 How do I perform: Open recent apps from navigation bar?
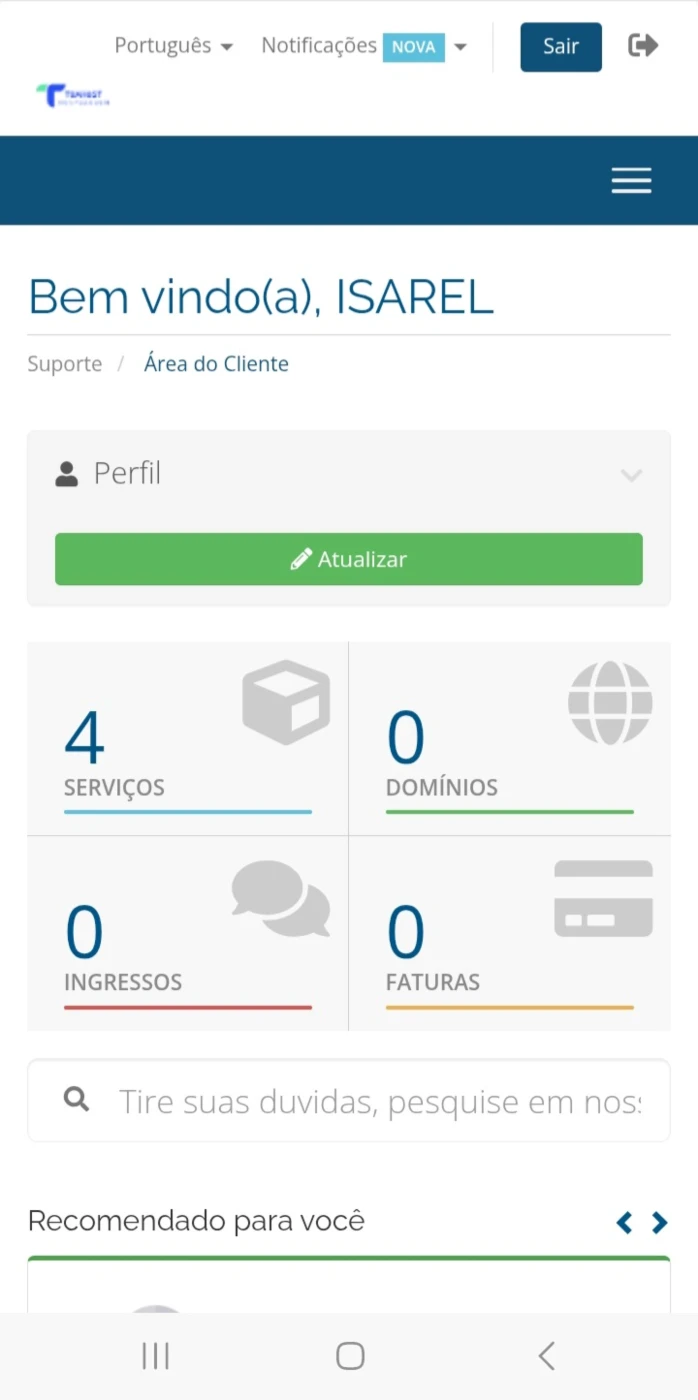coord(156,1356)
